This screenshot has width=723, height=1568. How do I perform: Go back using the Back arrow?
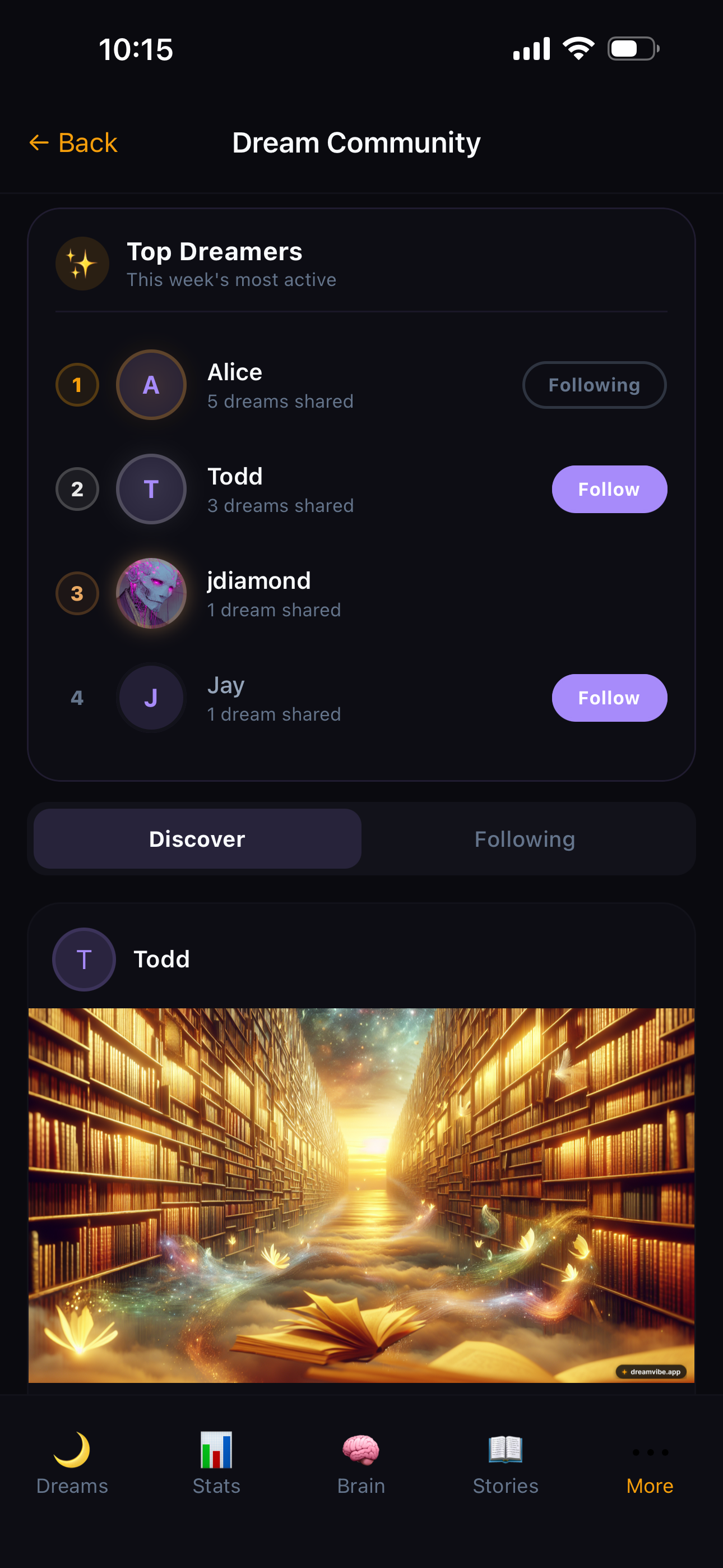[73, 143]
